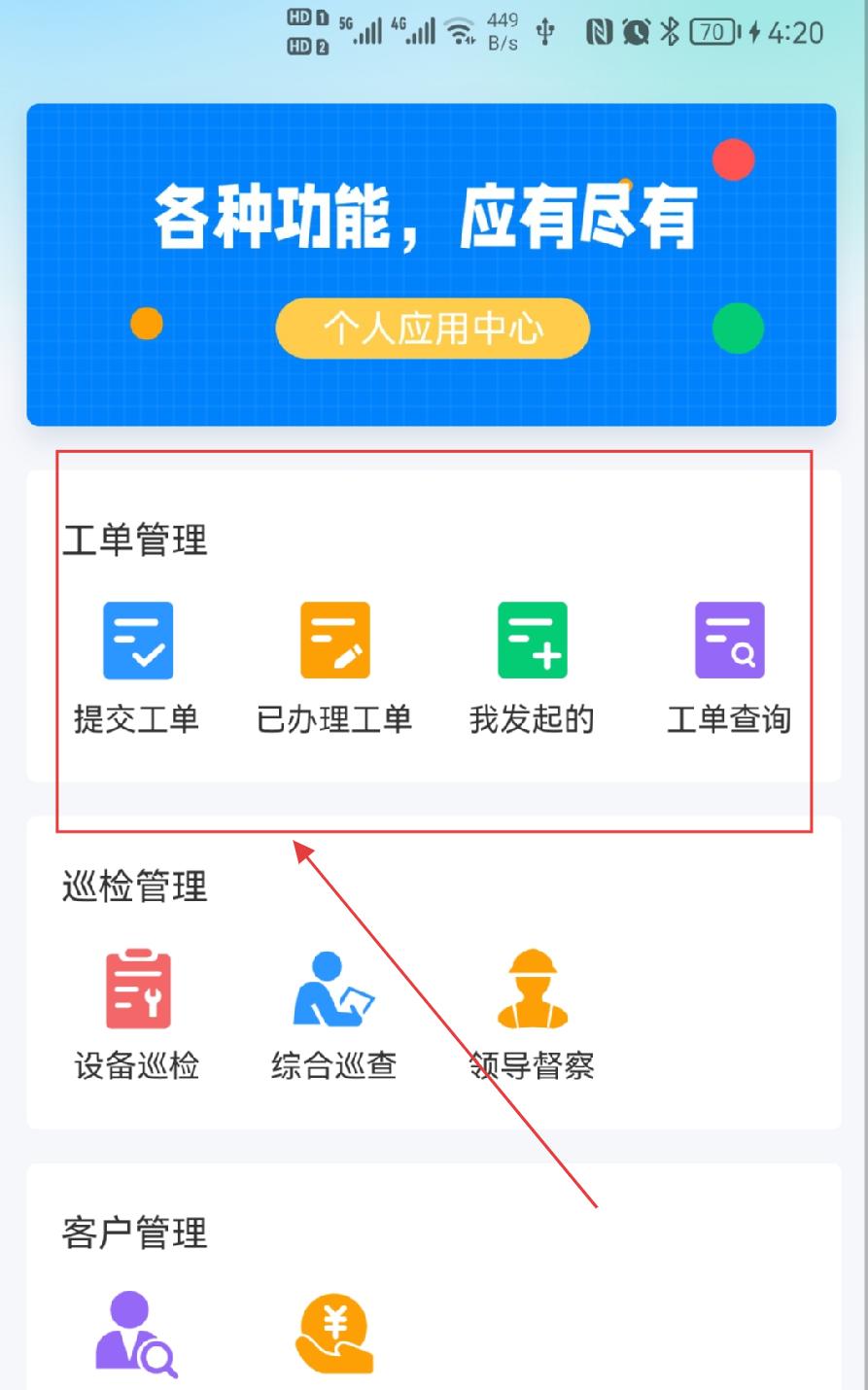Viewport: 868px width, 1390px height.
Task: Open 个人应用中心 from the banner
Action: point(433,329)
